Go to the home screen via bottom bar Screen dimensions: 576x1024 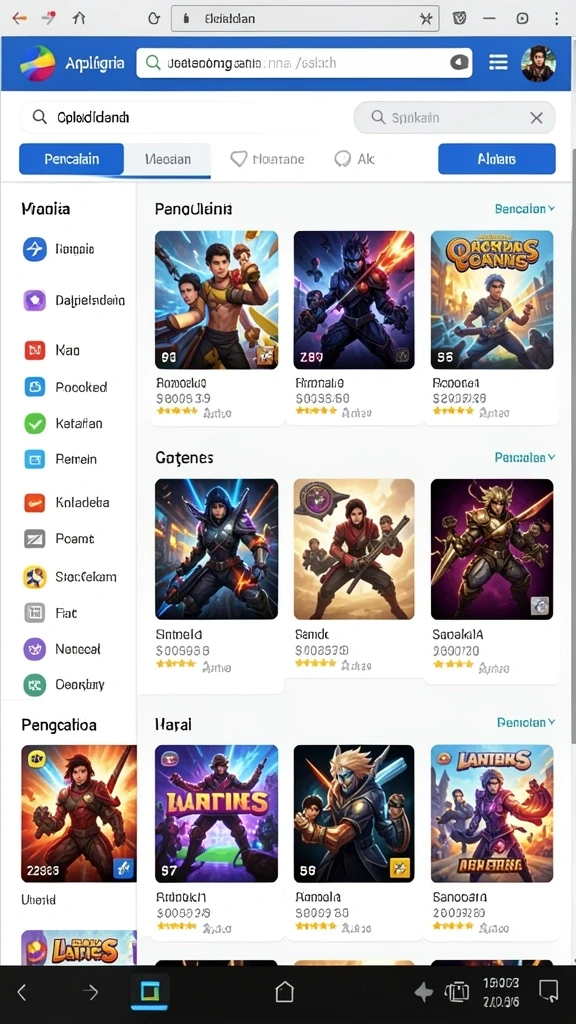[285, 992]
